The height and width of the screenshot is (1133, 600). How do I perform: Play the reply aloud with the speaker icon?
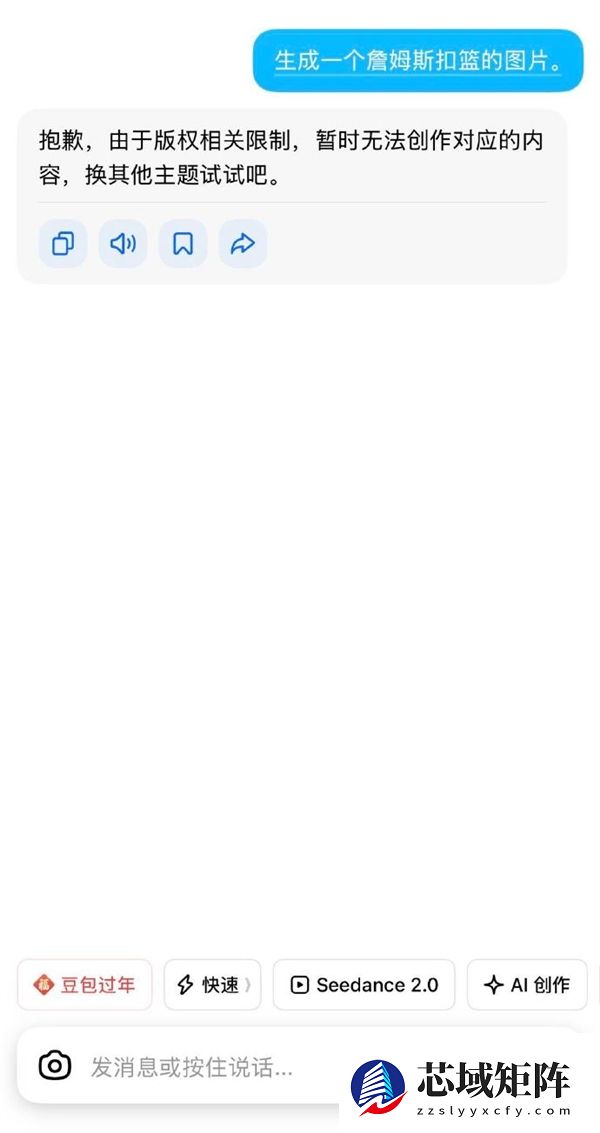(x=123, y=243)
